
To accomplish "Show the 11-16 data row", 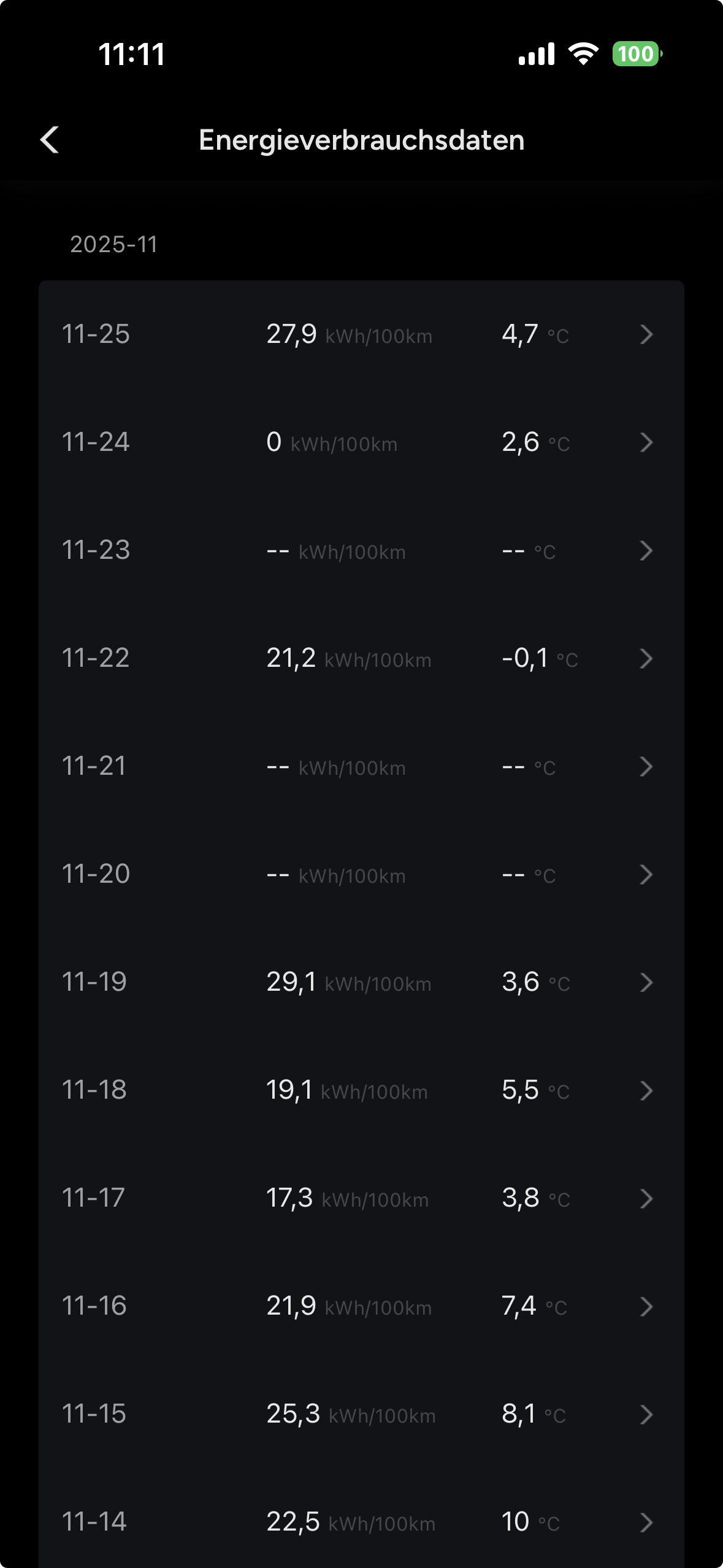I will (x=361, y=1307).
